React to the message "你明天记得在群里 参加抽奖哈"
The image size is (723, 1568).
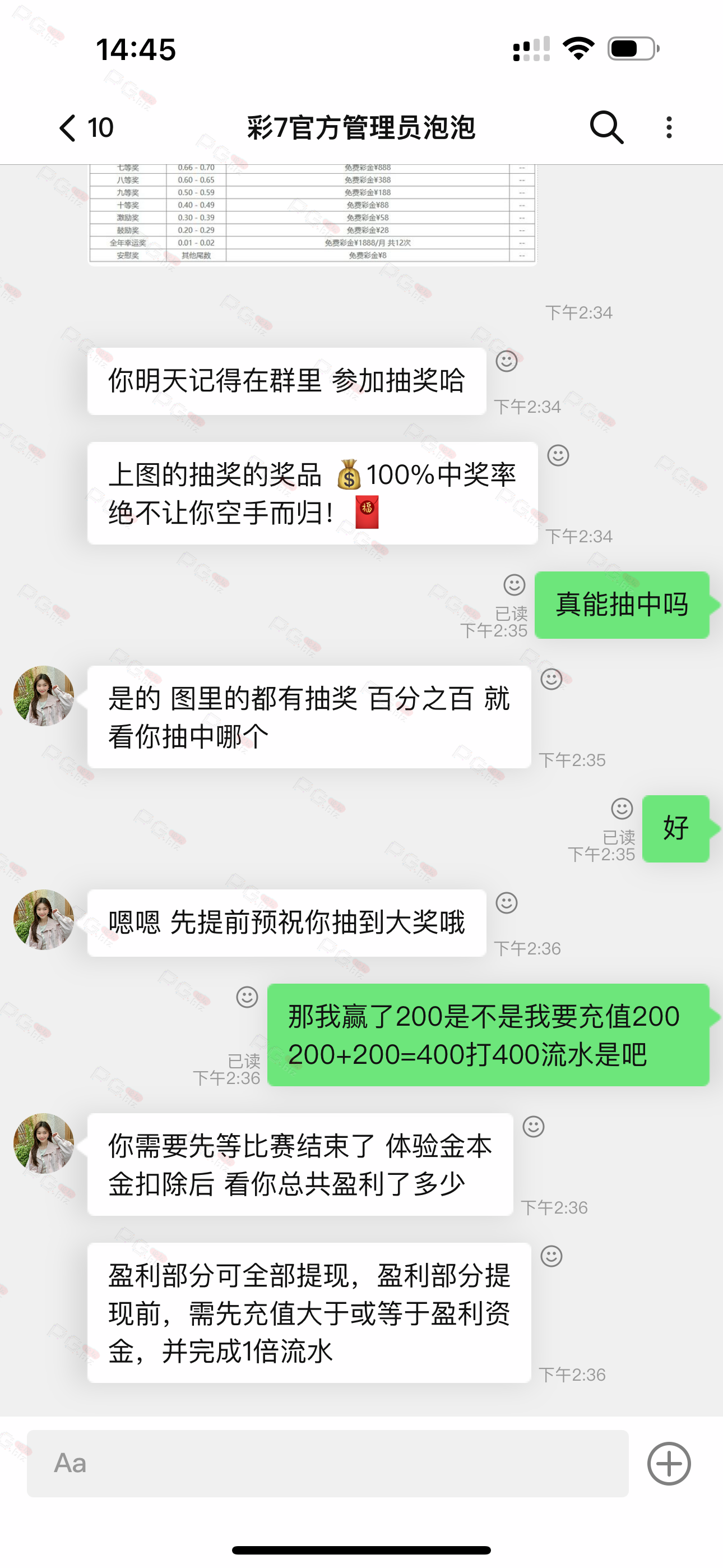(506, 361)
